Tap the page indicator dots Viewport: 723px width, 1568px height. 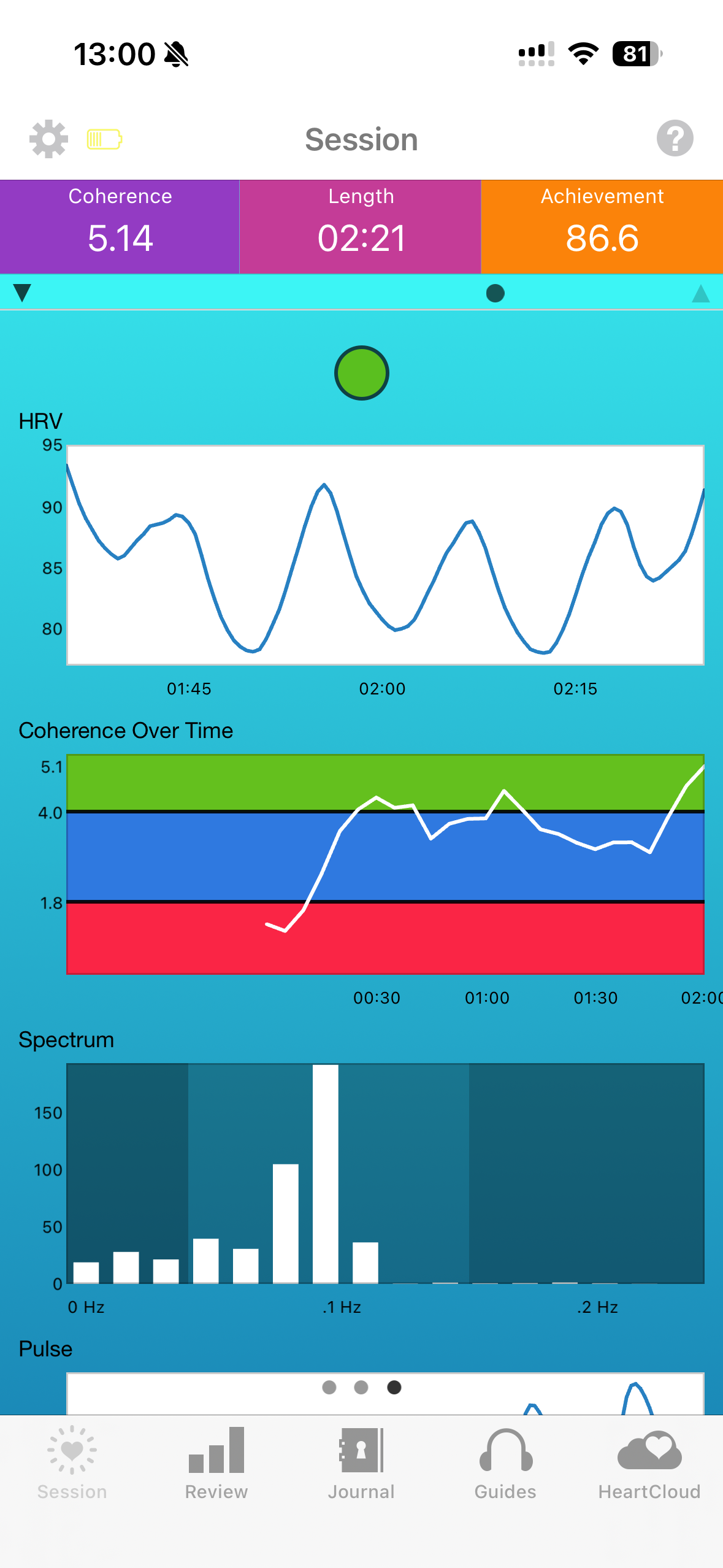[362, 1387]
